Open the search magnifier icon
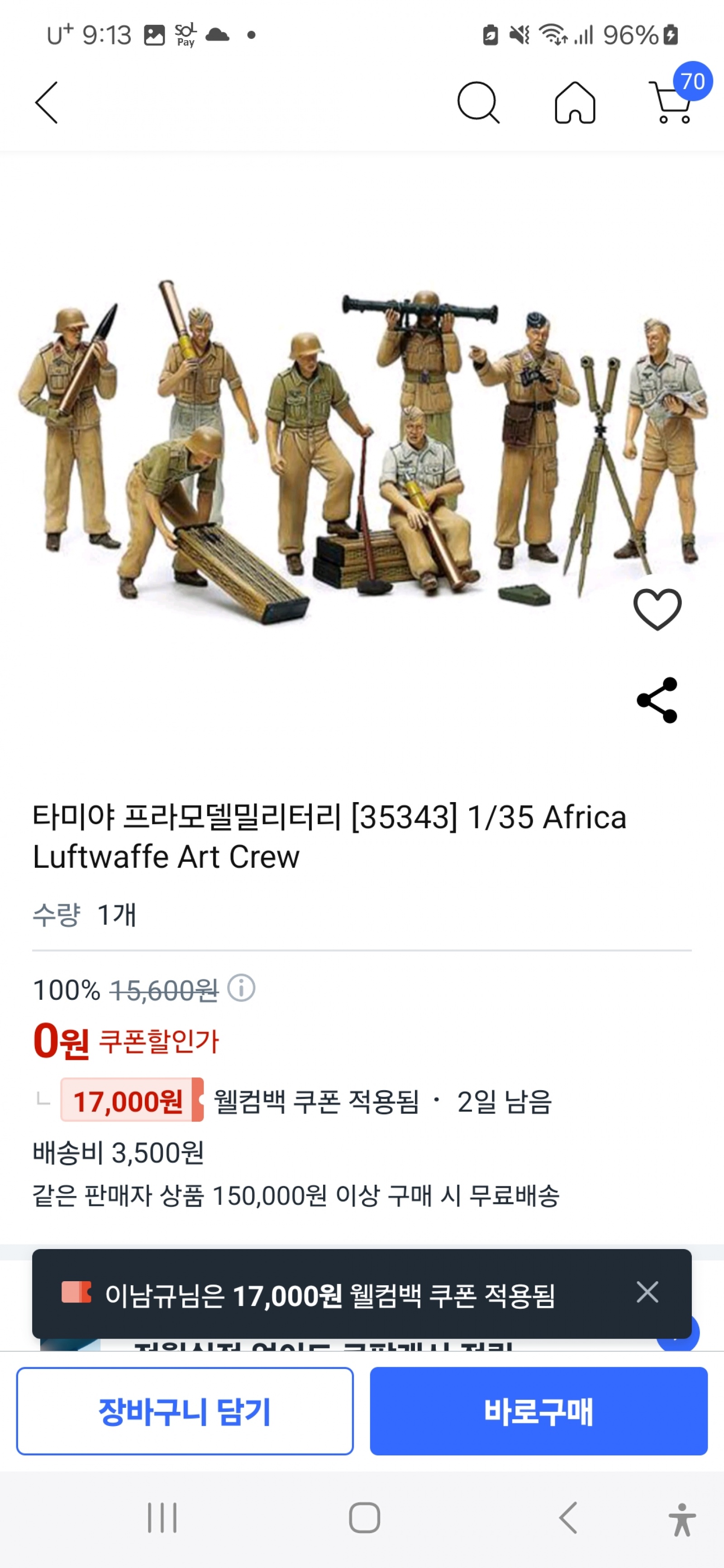This screenshot has height=1568, width=724. click(478, 103)
